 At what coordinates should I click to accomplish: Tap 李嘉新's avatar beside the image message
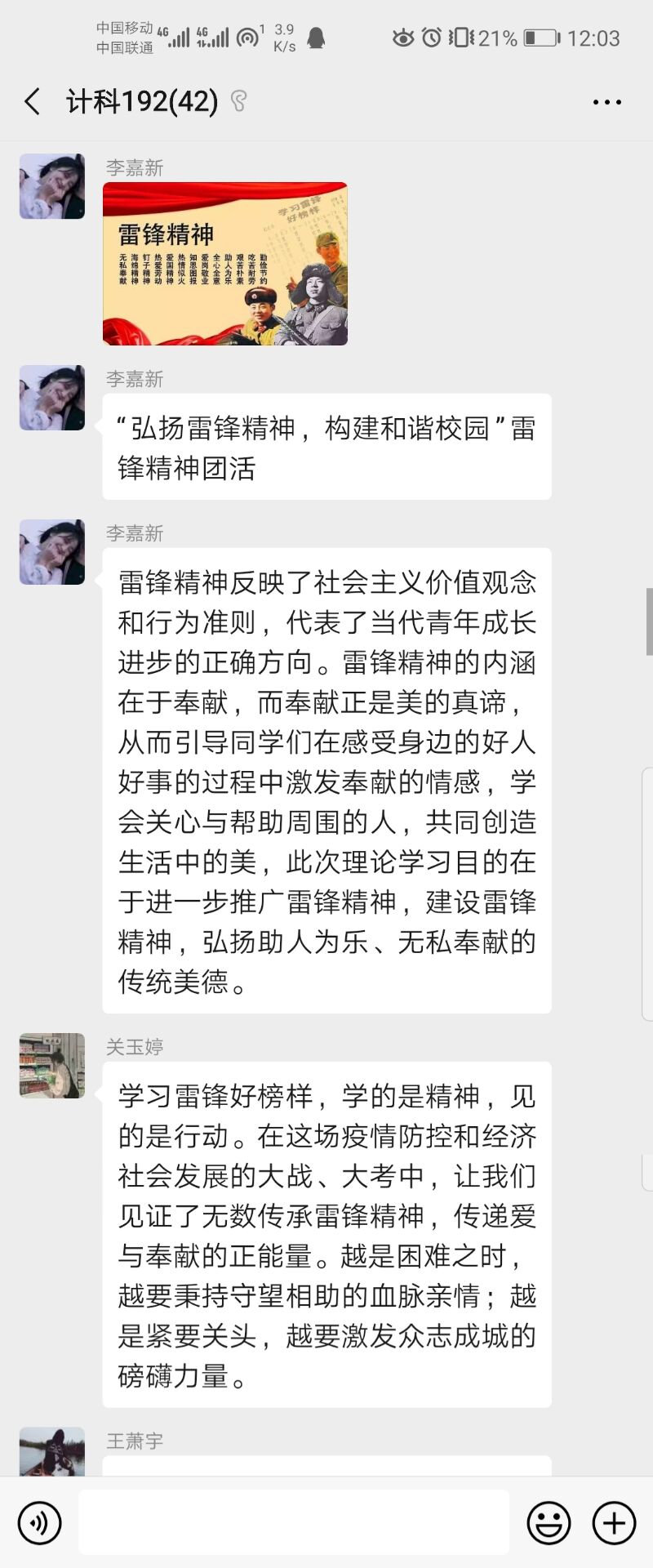click(52, 186)
